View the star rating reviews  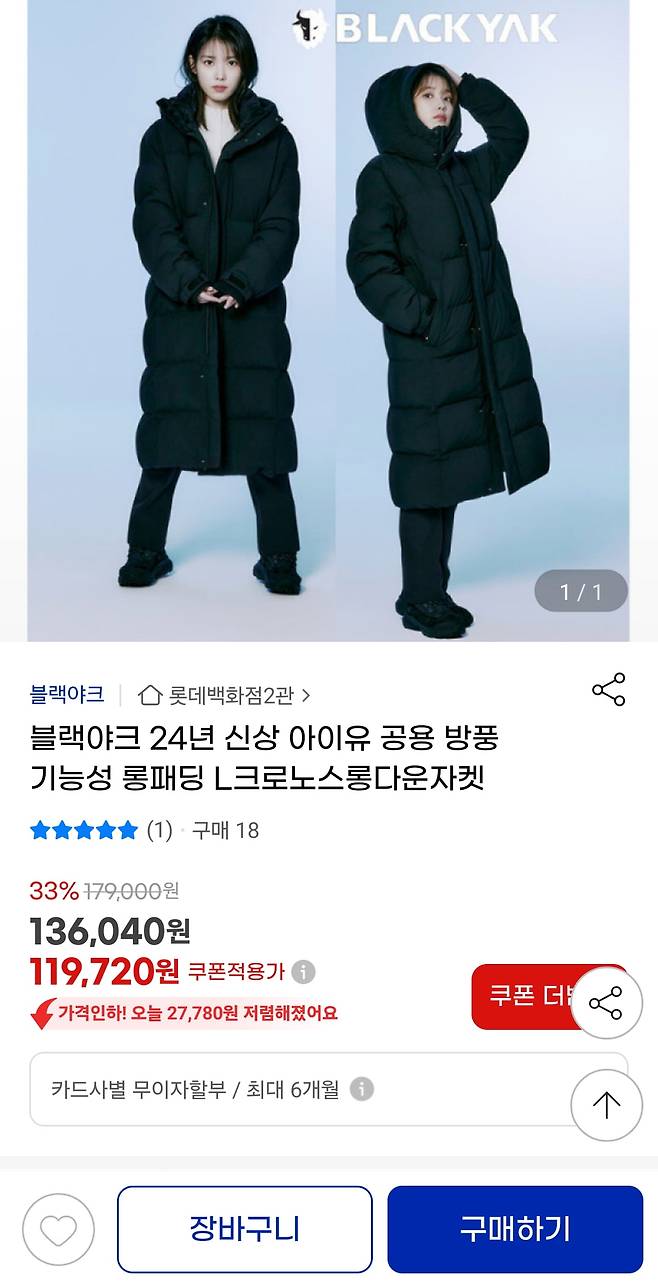coord(85,830)
